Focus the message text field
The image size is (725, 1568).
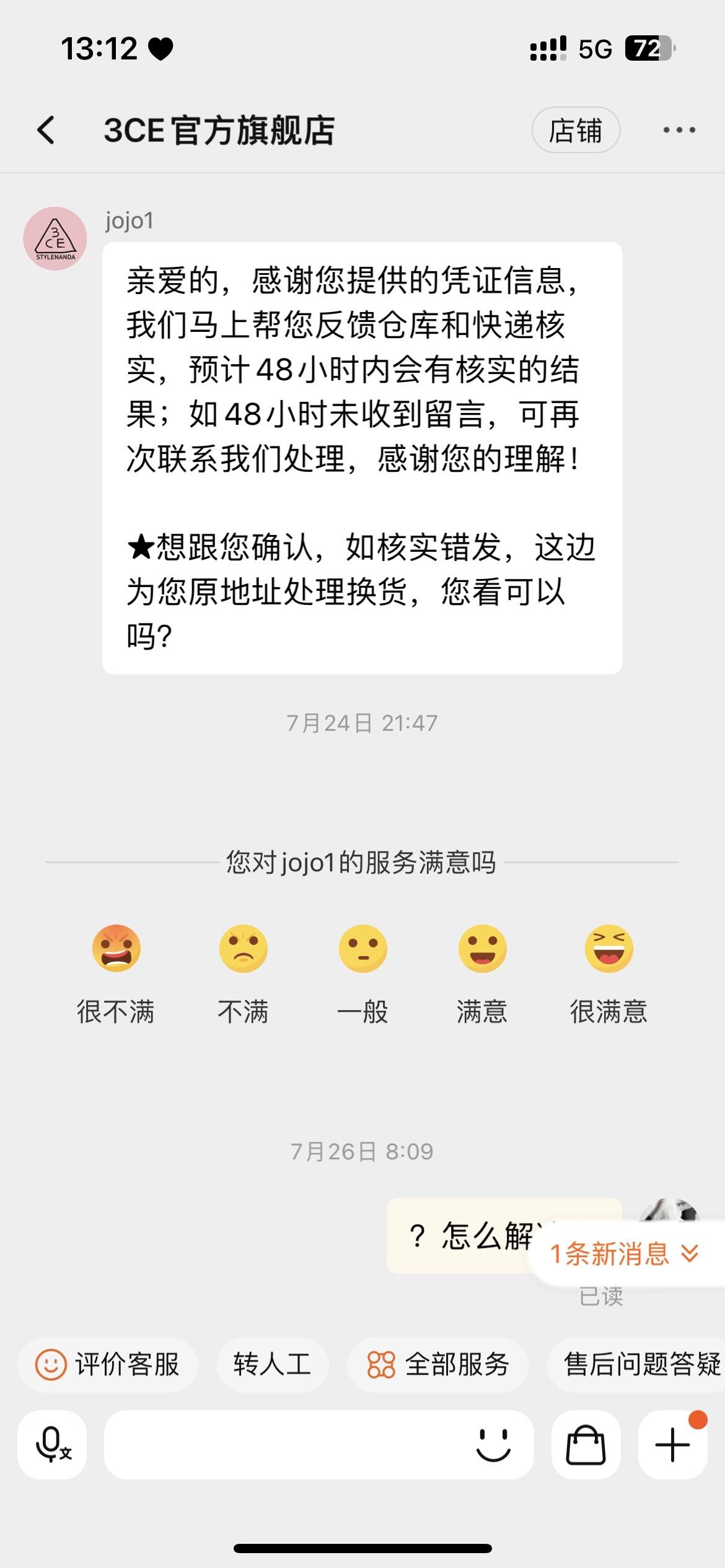point(285,1445)
